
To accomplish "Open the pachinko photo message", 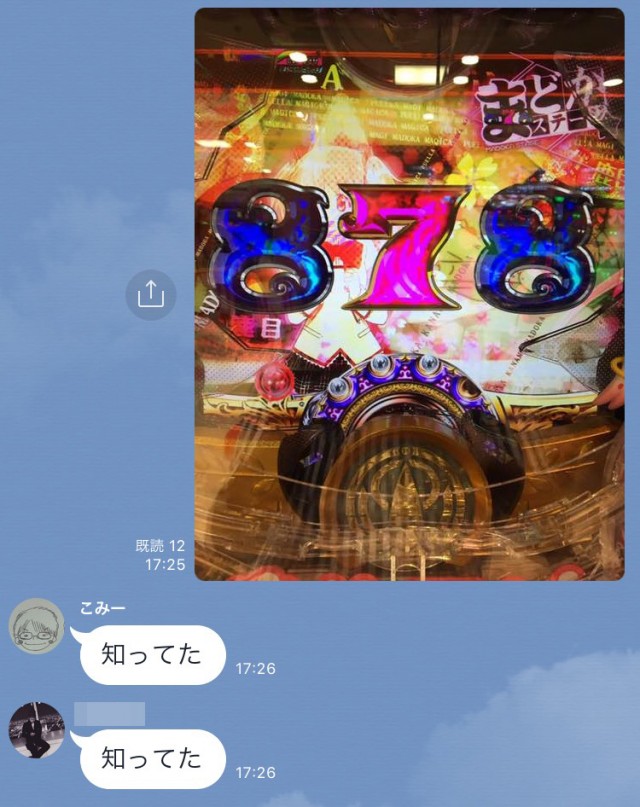I will (408, 294).
